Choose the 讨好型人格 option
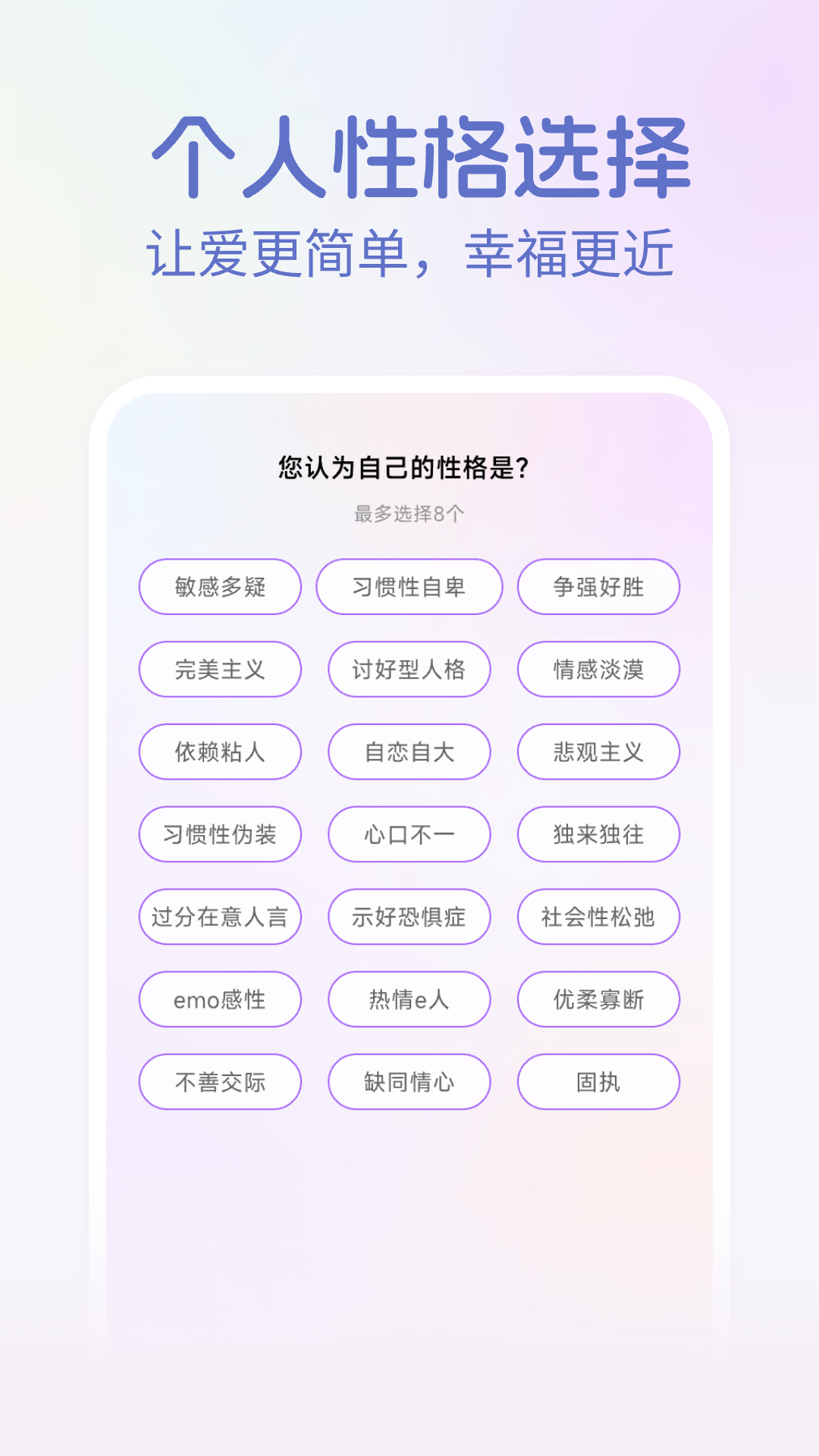819x1456 pixels. pos(409,669)
